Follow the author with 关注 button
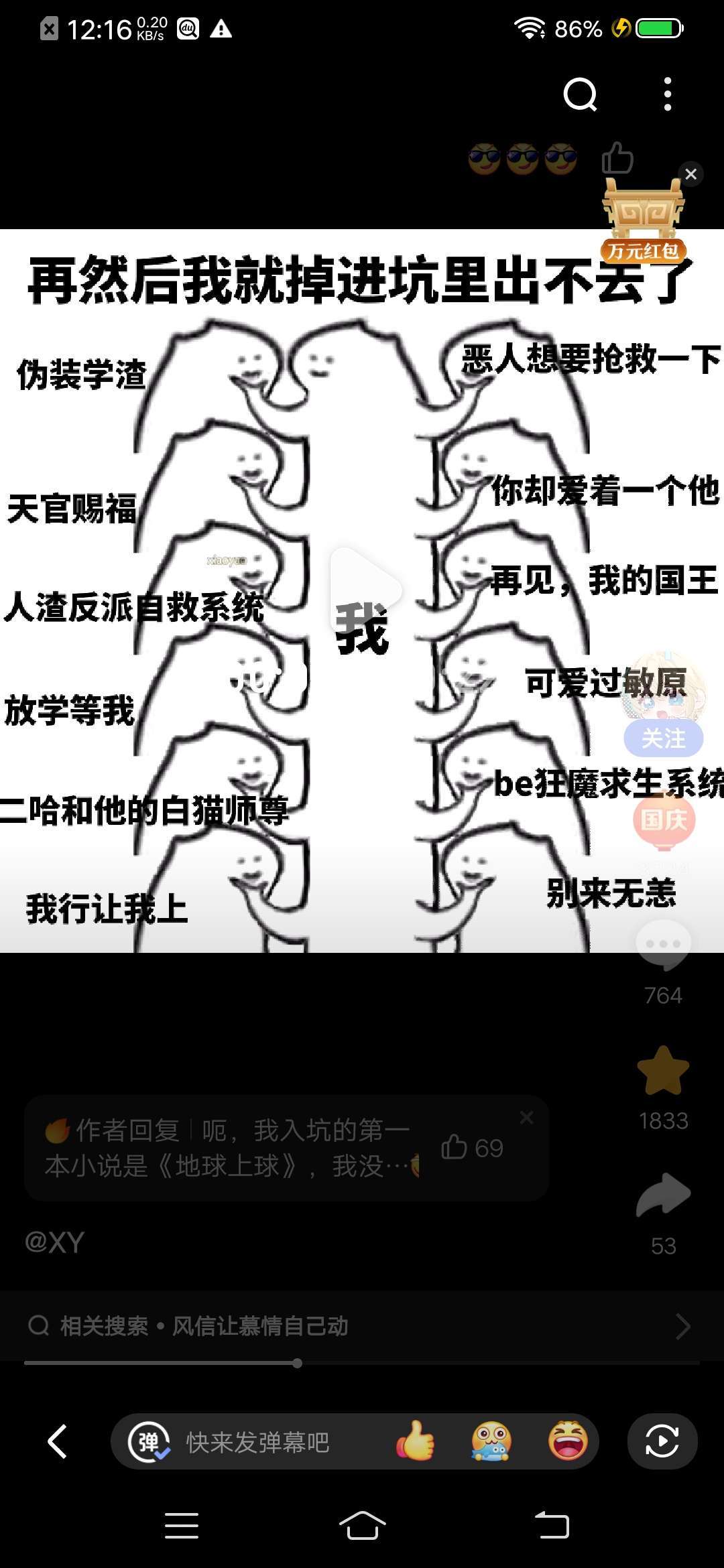This screenshot has width=724, height=1568. (x=663, y=738)
